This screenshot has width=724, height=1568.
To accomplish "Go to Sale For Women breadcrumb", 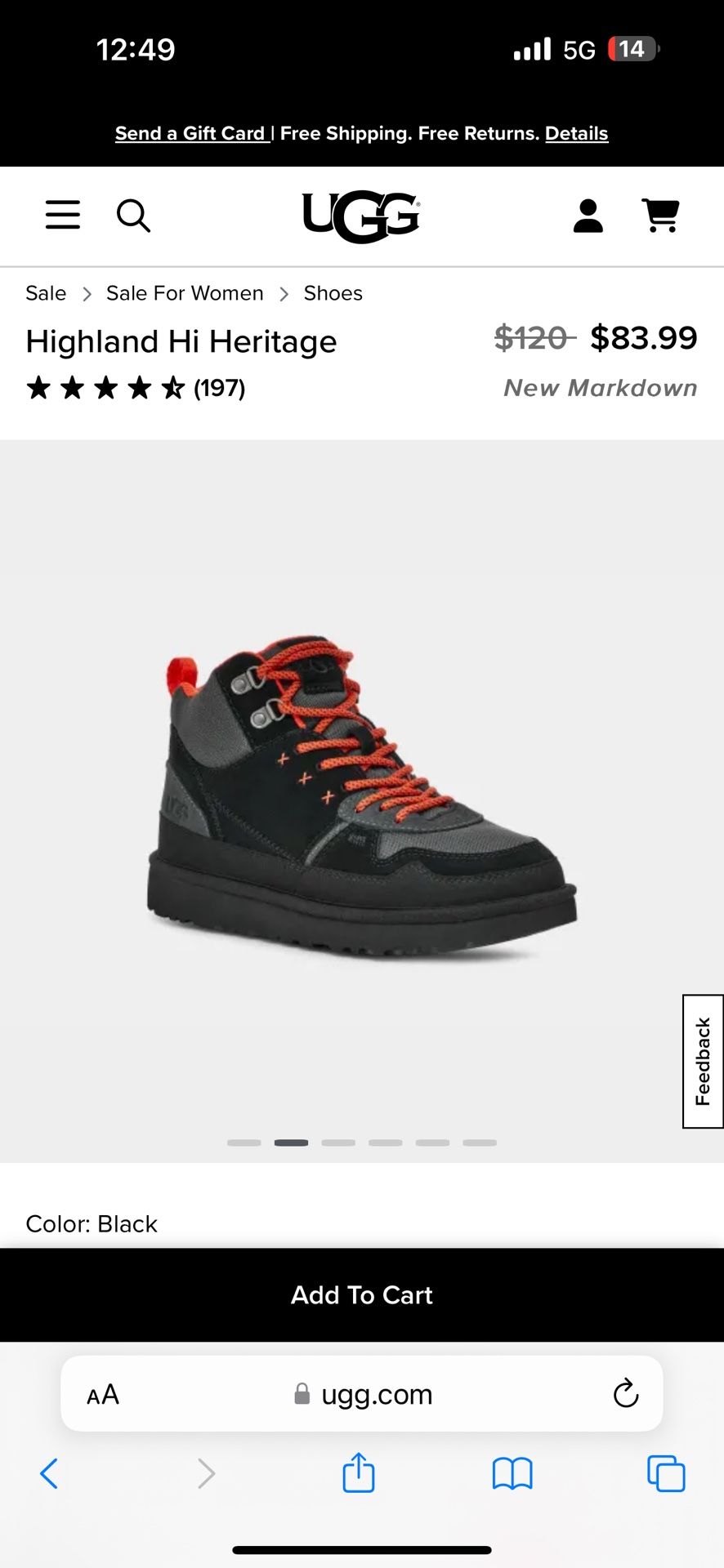I will [185, 293].
